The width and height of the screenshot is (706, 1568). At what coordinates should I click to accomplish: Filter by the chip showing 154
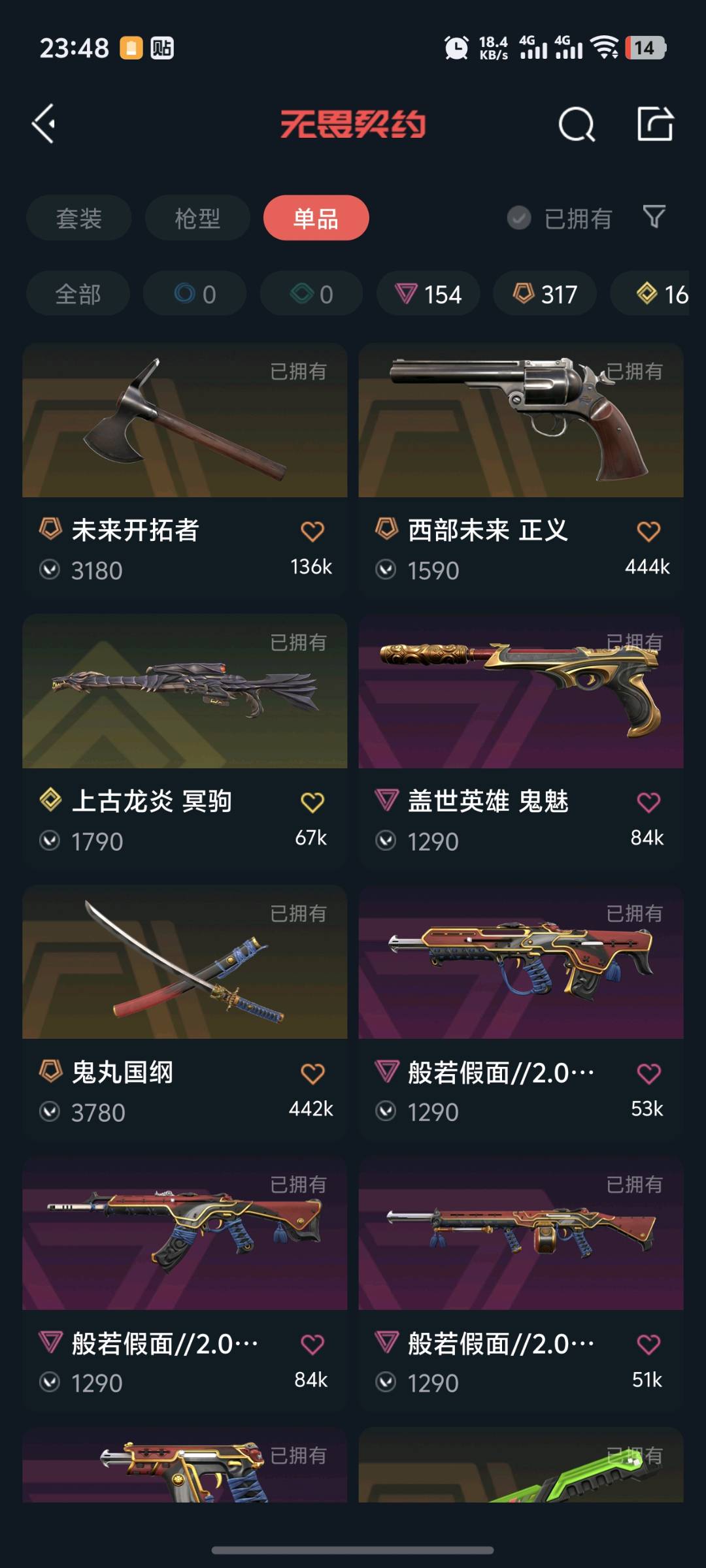coord(428,294)
